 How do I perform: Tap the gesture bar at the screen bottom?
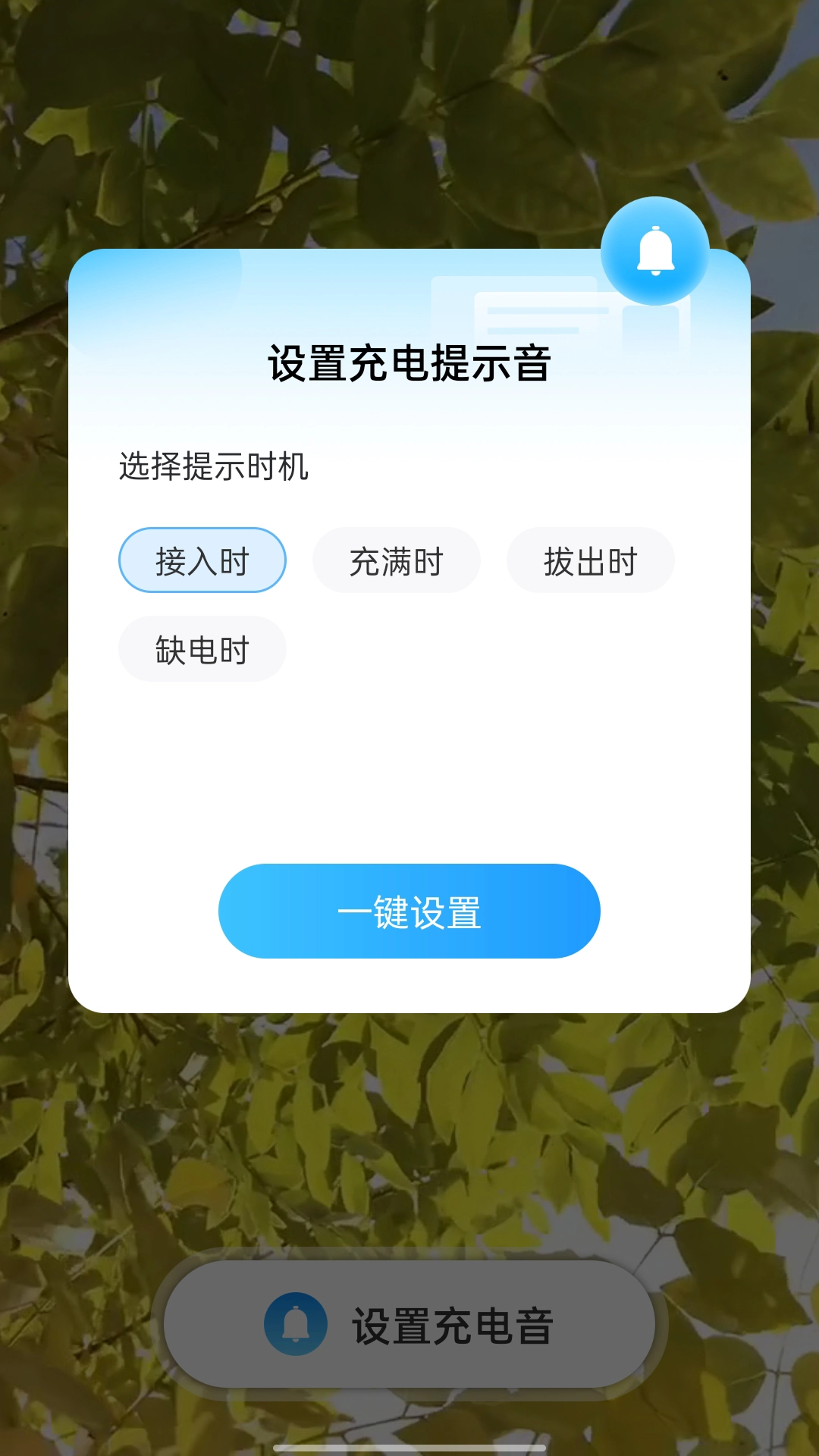coord(409,1446)
